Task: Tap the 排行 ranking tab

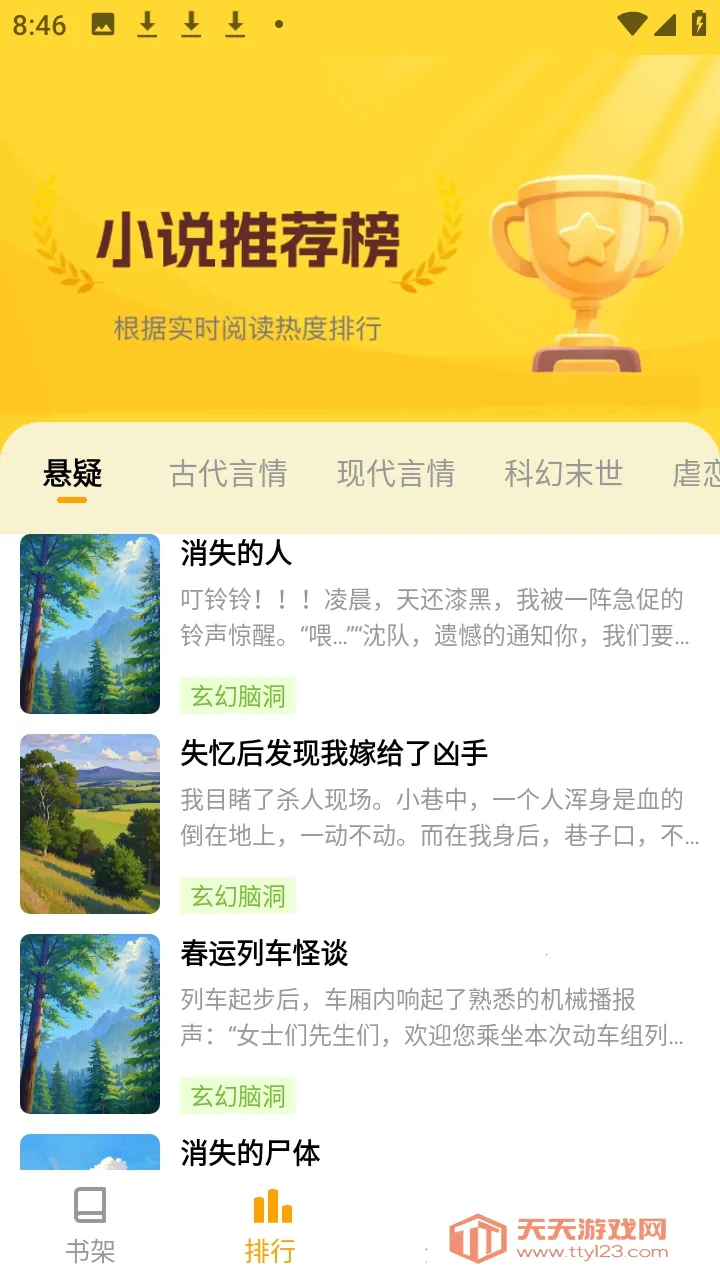Action: point(271,1224)
